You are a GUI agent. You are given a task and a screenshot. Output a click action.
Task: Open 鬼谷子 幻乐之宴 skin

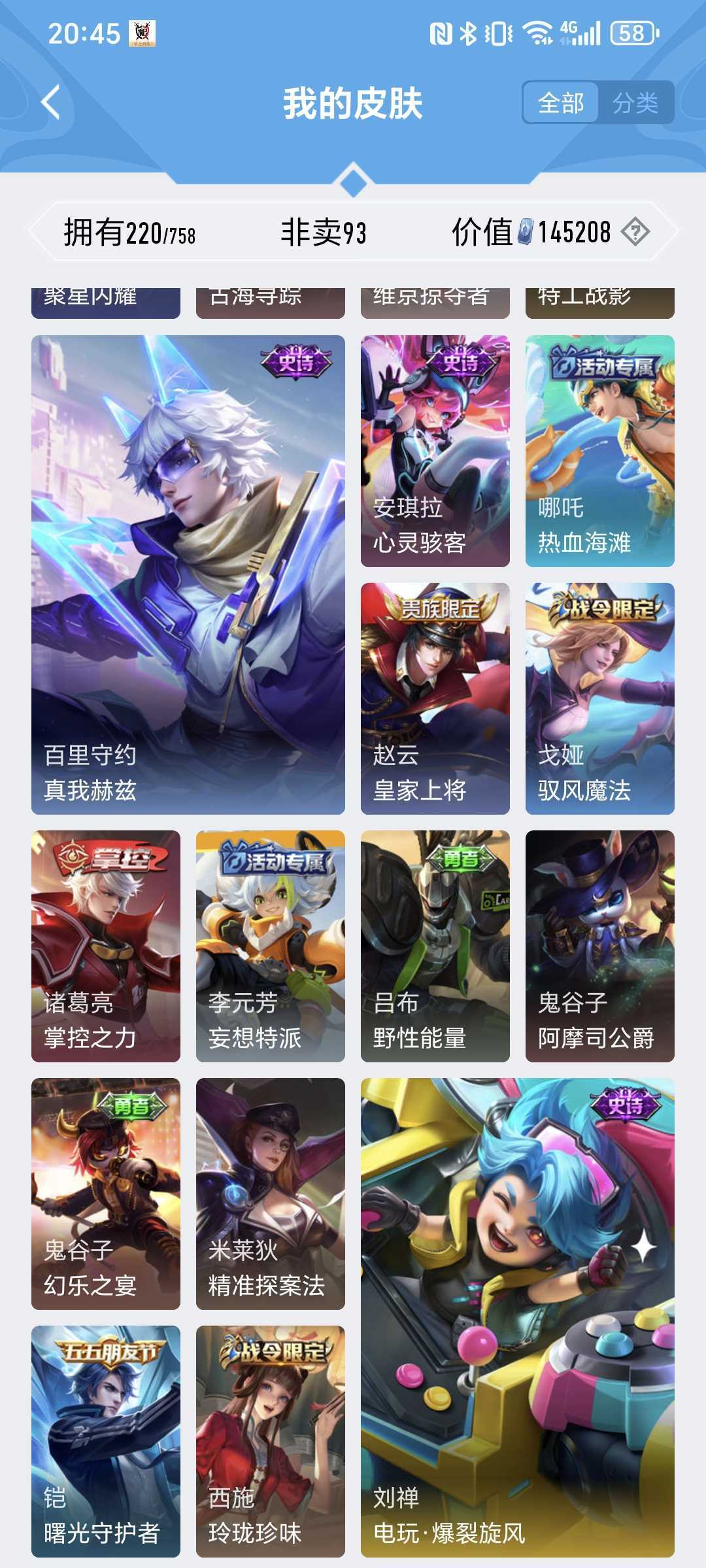click(x=106, y=1194)
